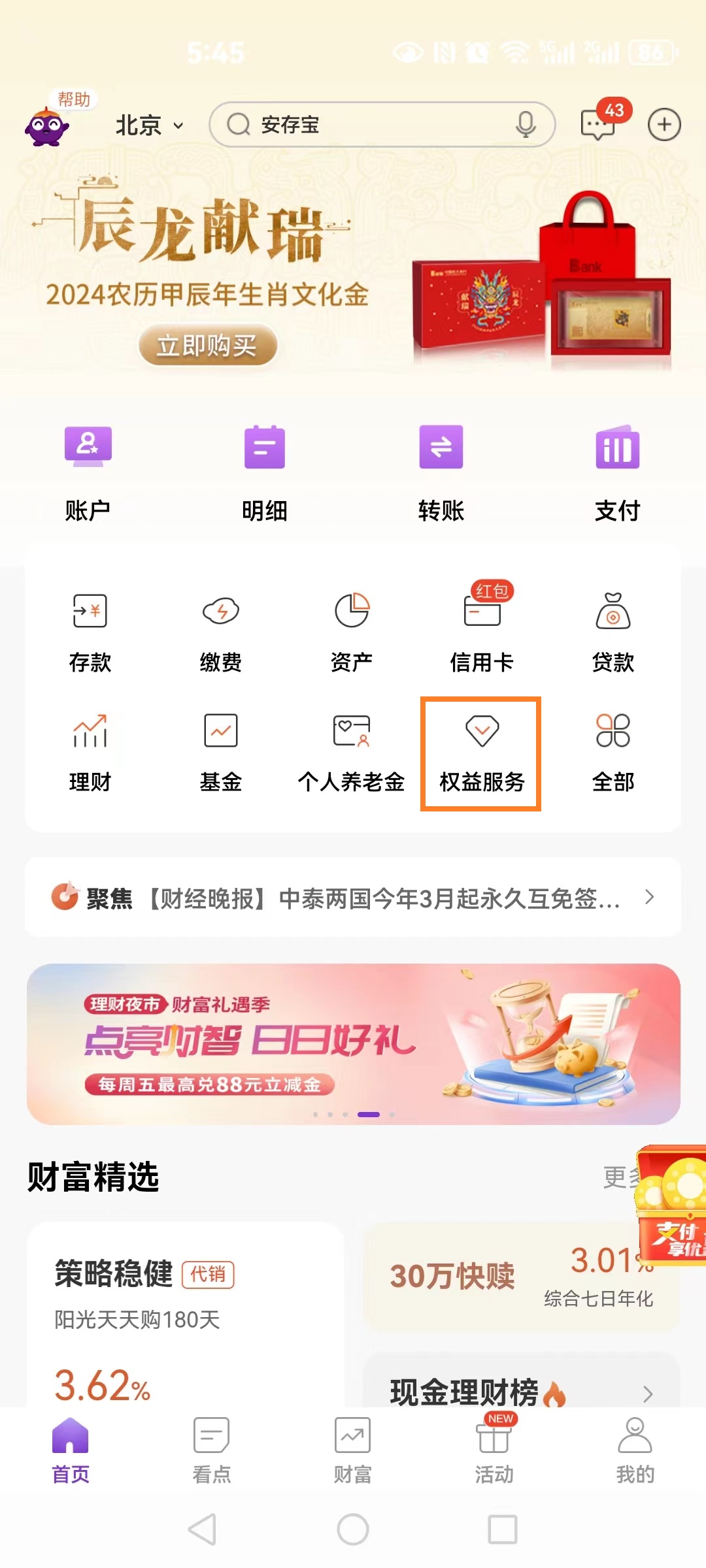Tap the plus icon in top bar
This screenshot has width=706, height=1568.
pos(664,125)
